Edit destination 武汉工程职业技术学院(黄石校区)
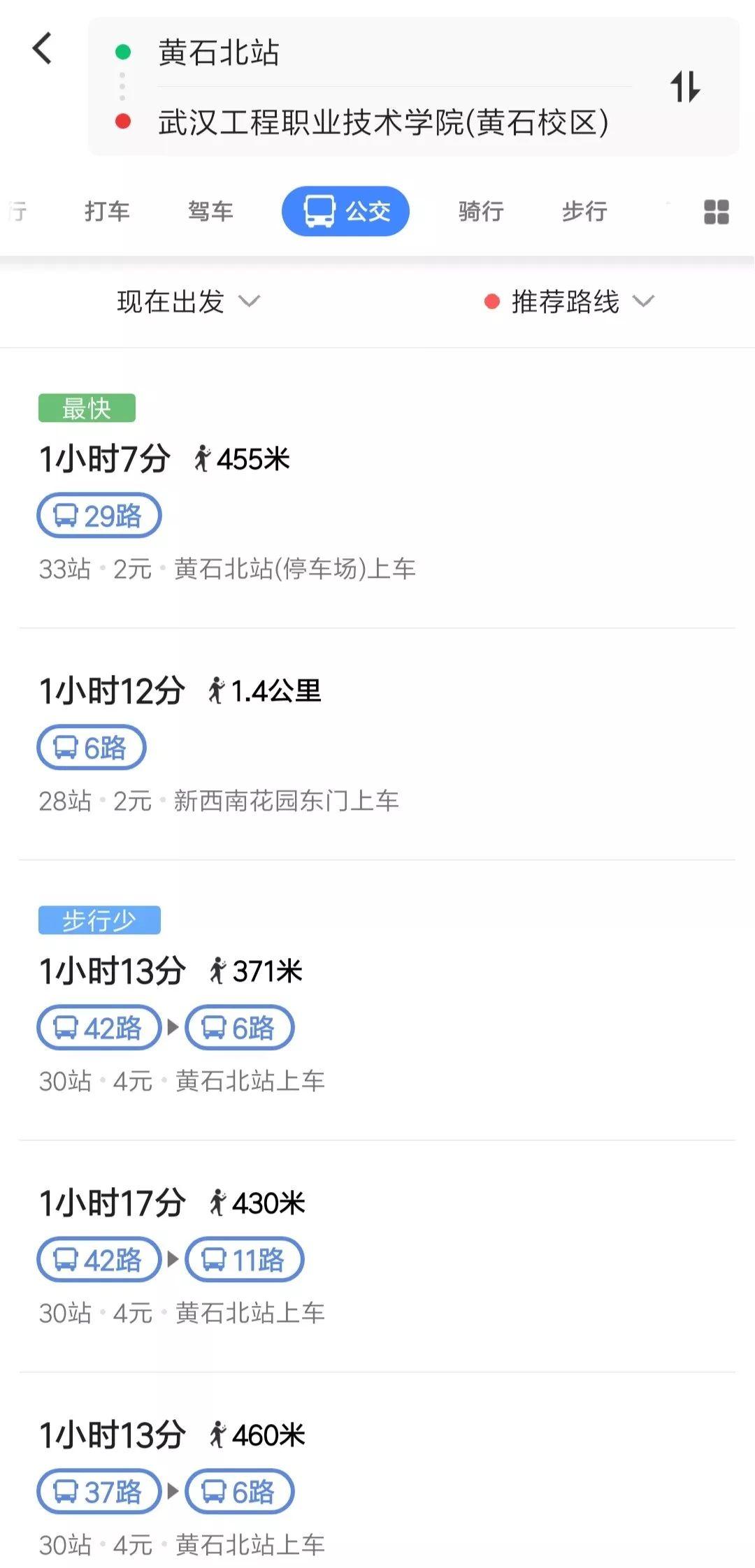 pos(383,122)
